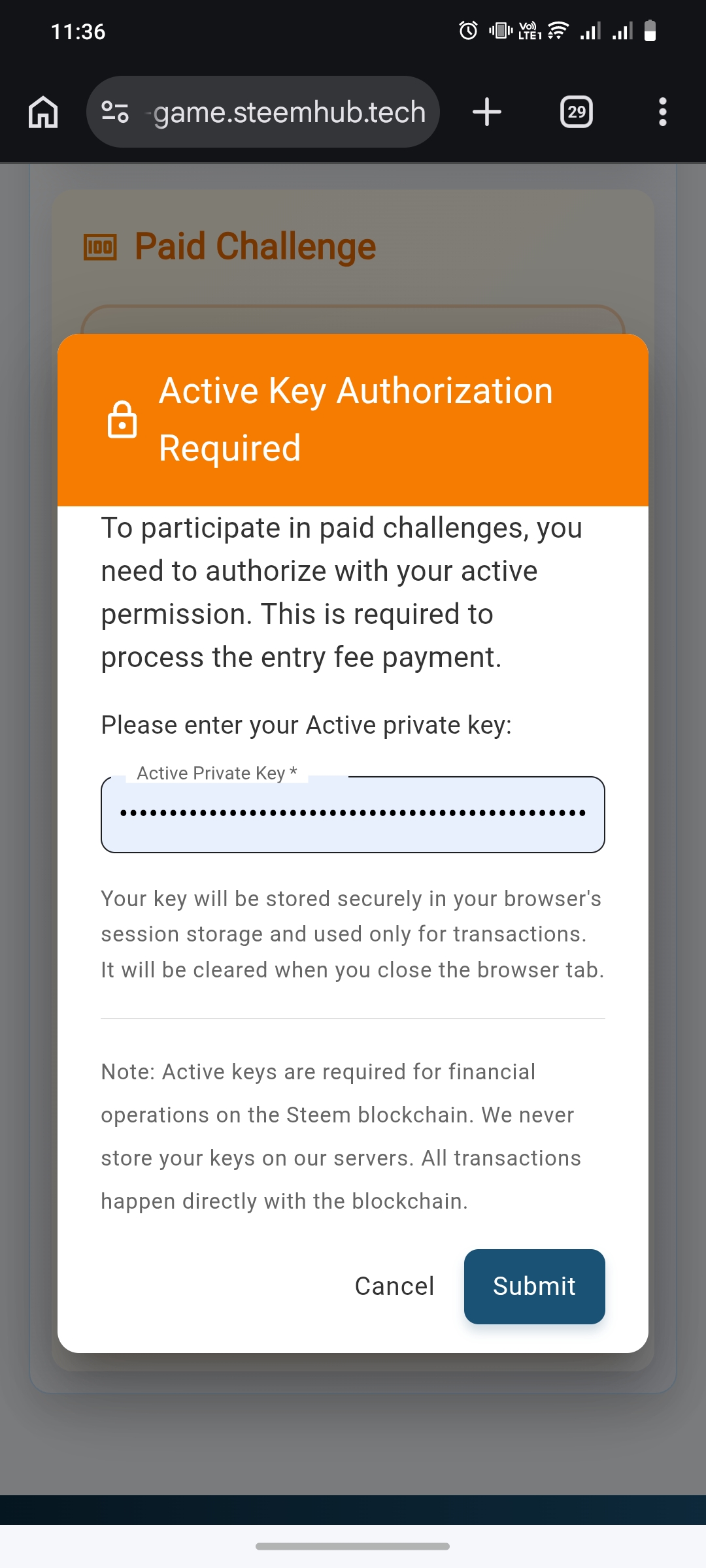This screenshot has width=706, height=1568.
Task: View site info icon in address bar
Action: coord(115,112)
